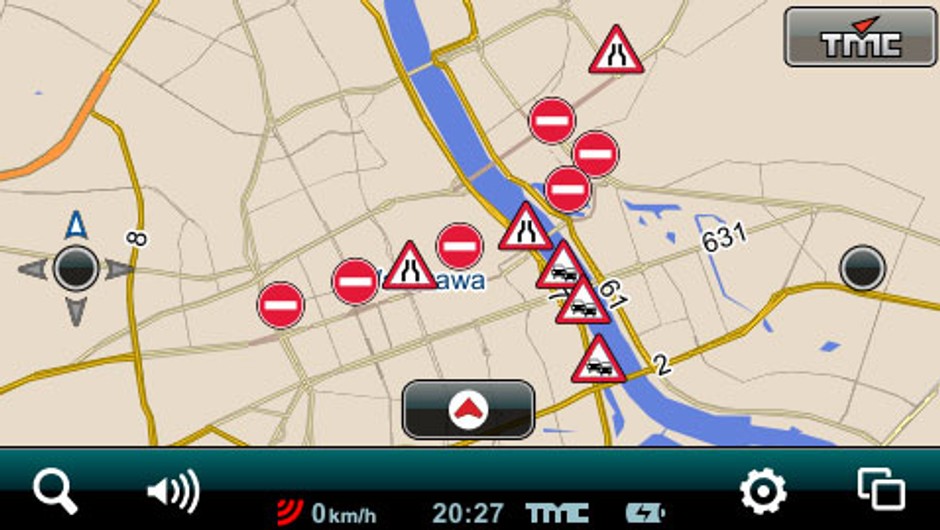This screenshot has width=940, height=530.
Task: Select the road-narrows warning sign at the top
Action: [x=616, y=52]
